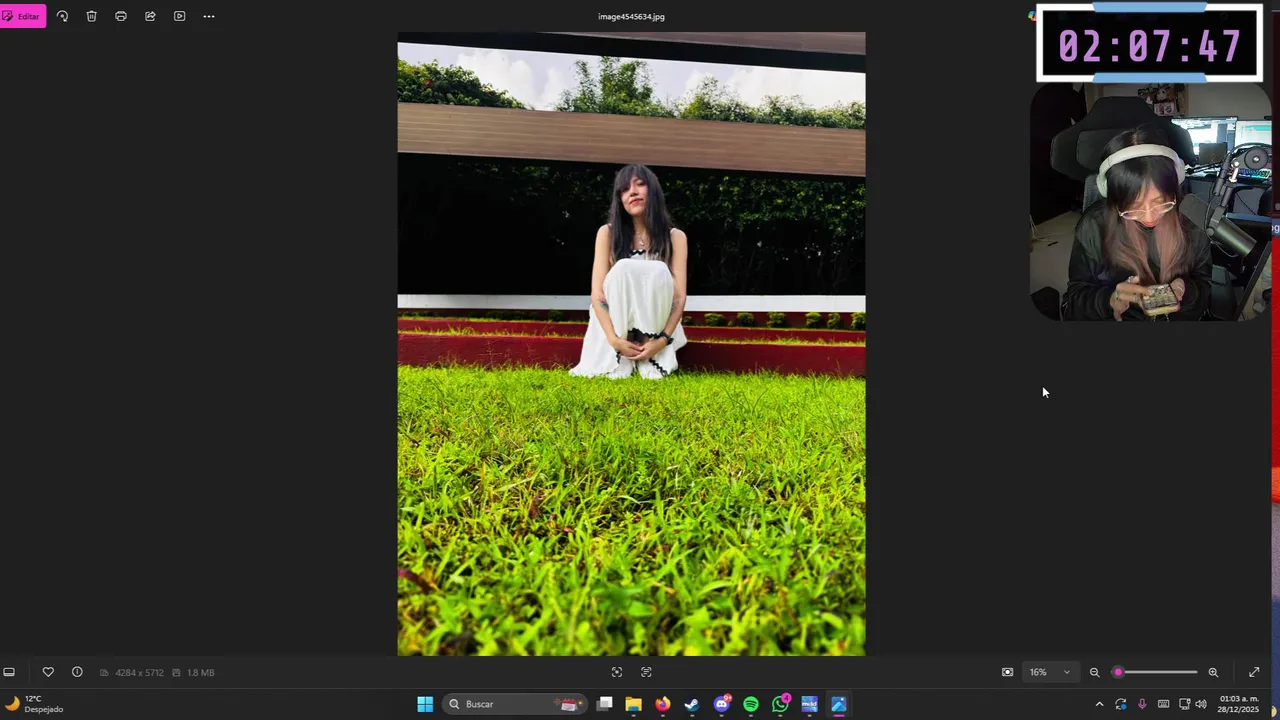This screenshot has height=720, width=1280.
Task: Enter full screen view
Action: pos(1254,672)
